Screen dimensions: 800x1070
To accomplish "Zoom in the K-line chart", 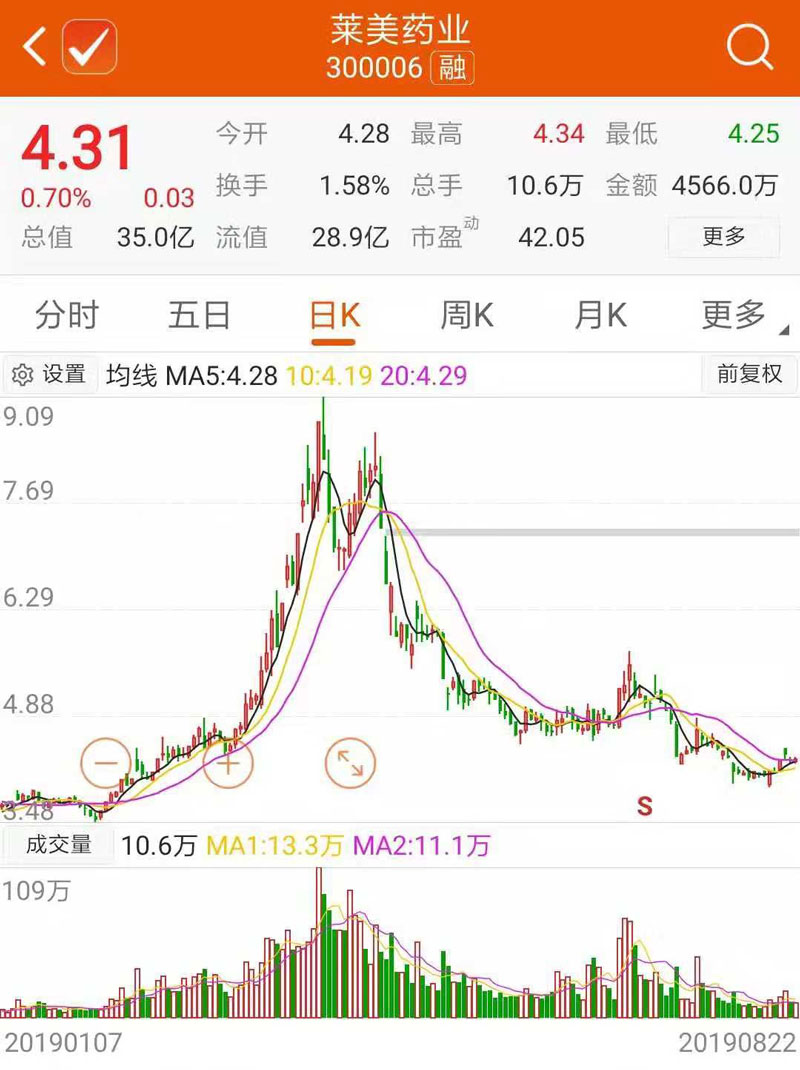I will point(228,763).
